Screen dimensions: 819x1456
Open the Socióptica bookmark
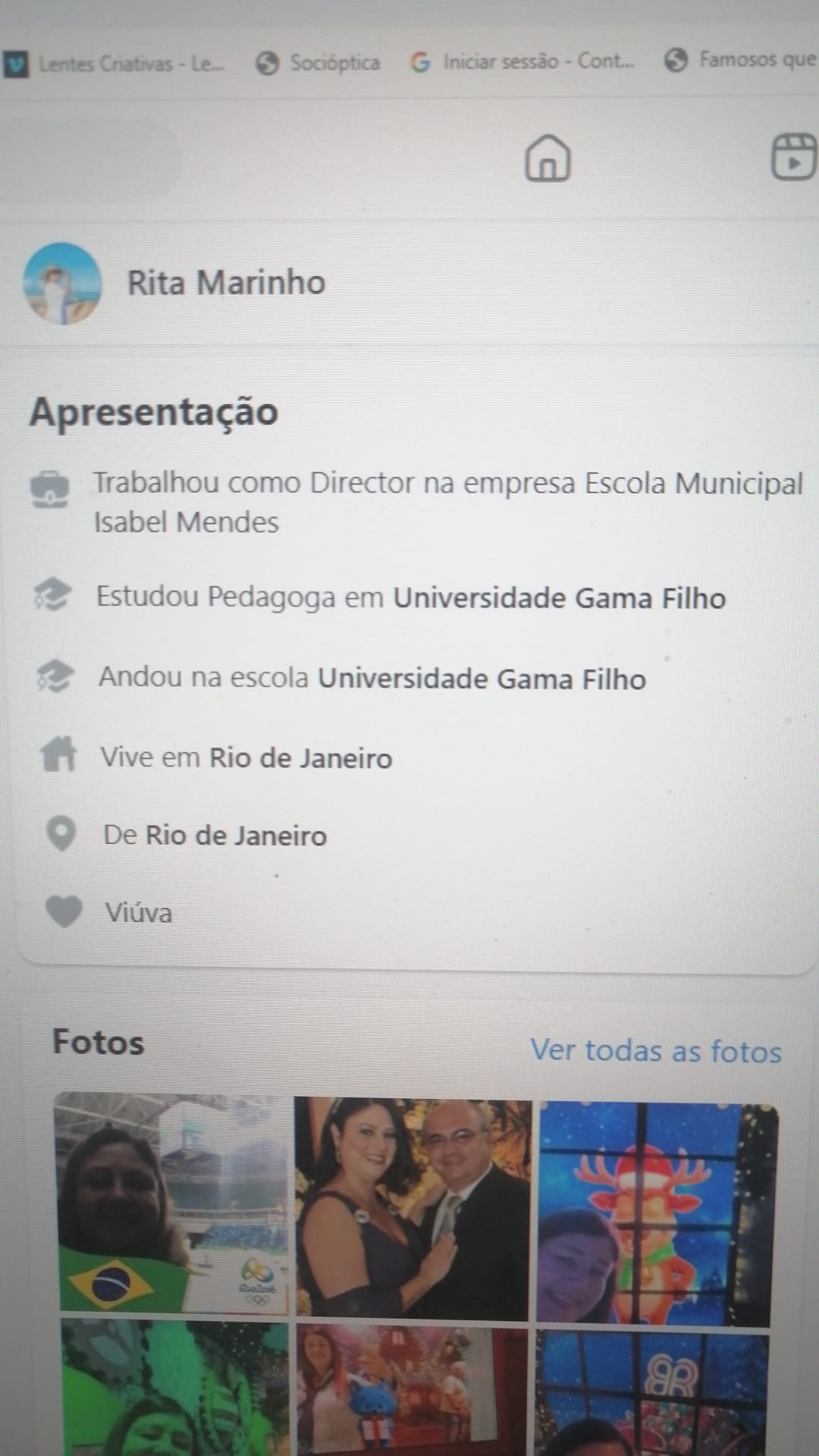tap(319, 63)
